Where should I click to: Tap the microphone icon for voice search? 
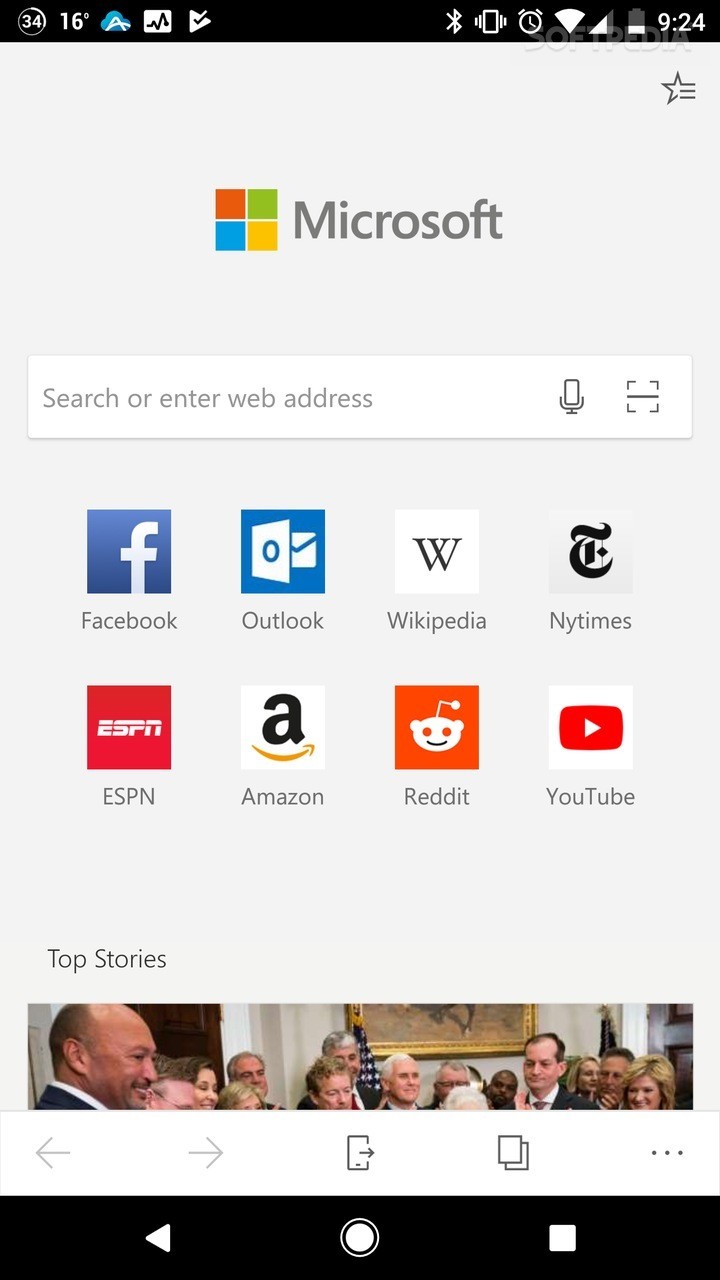(x=571, y=396)
